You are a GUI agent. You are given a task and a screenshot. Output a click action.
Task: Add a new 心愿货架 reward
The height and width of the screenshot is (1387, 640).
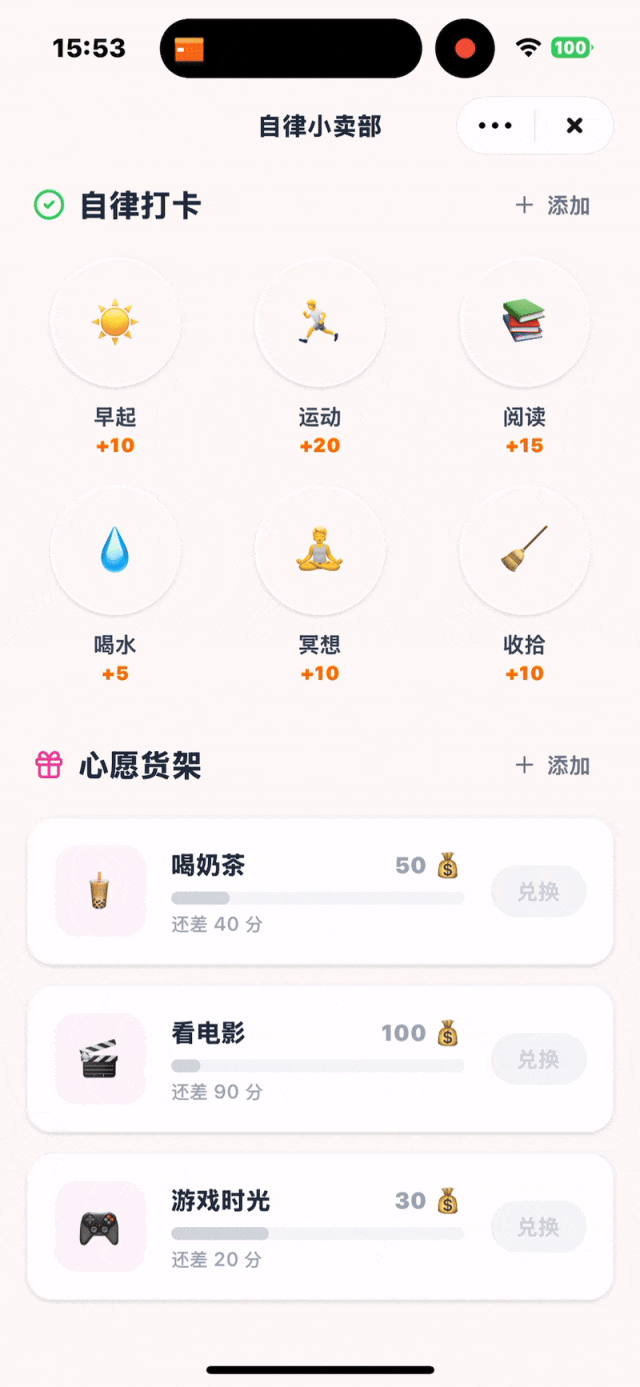[x=553, y=766]
